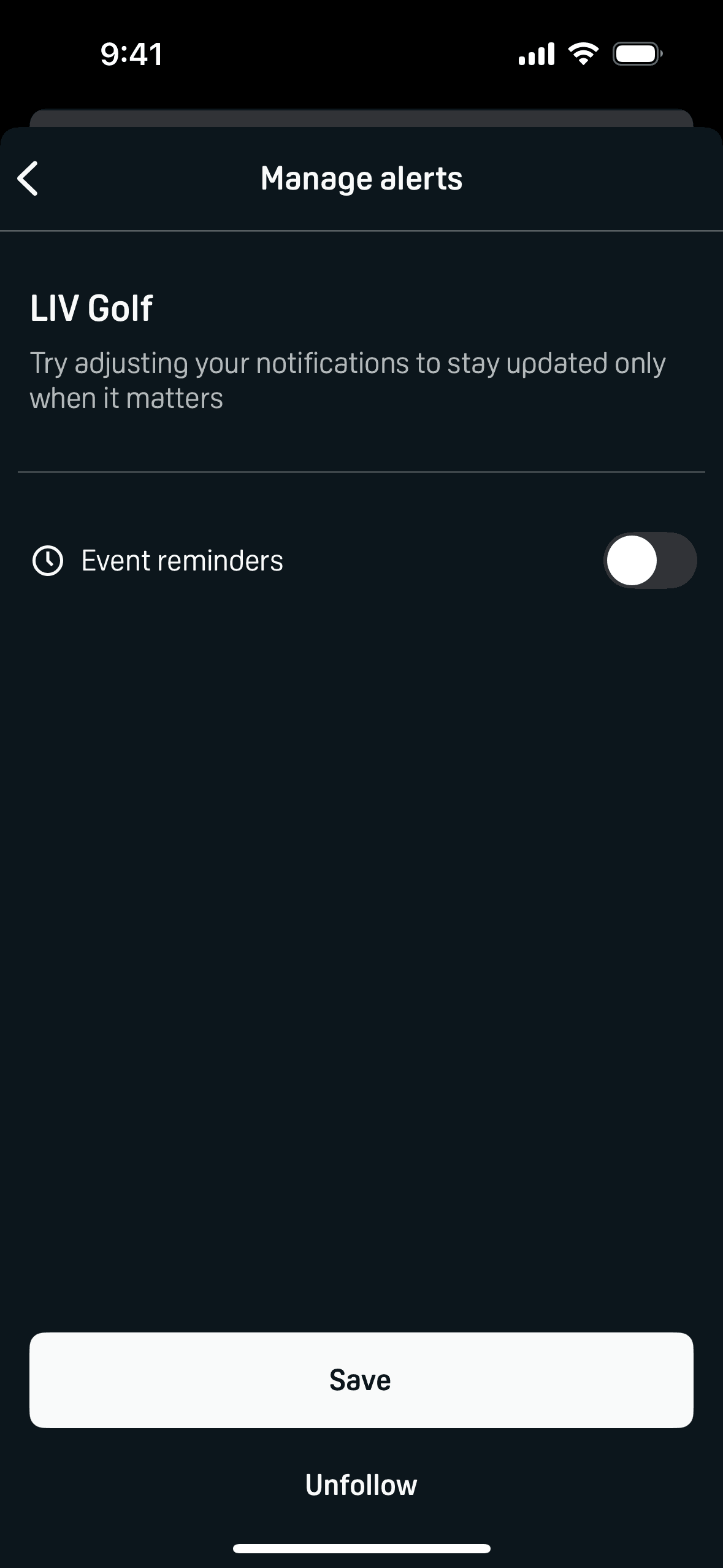Save the alert settings
Screen dimensions: 723x1568
pos(361,1380)
